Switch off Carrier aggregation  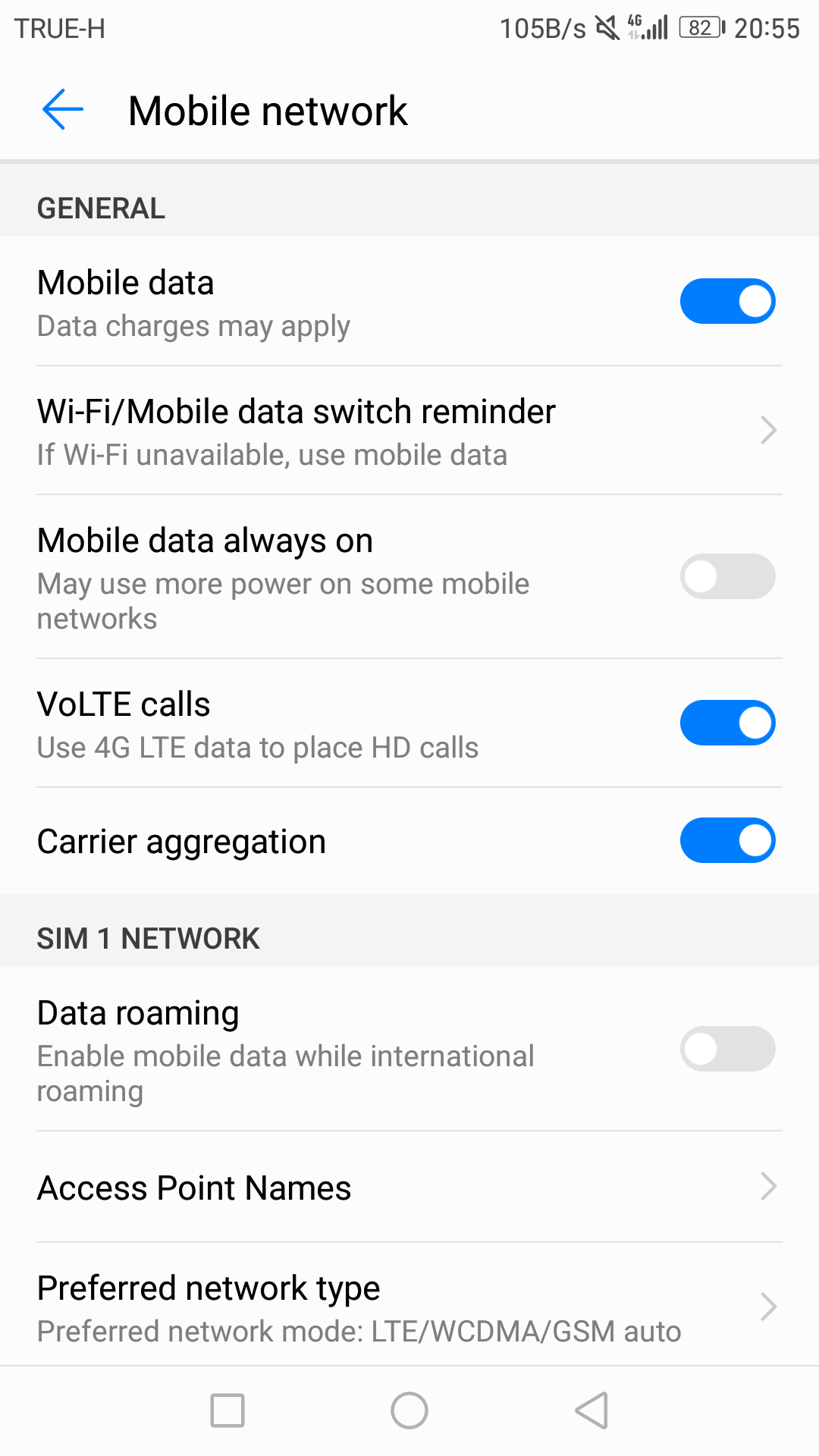click(x=727, y=840)
